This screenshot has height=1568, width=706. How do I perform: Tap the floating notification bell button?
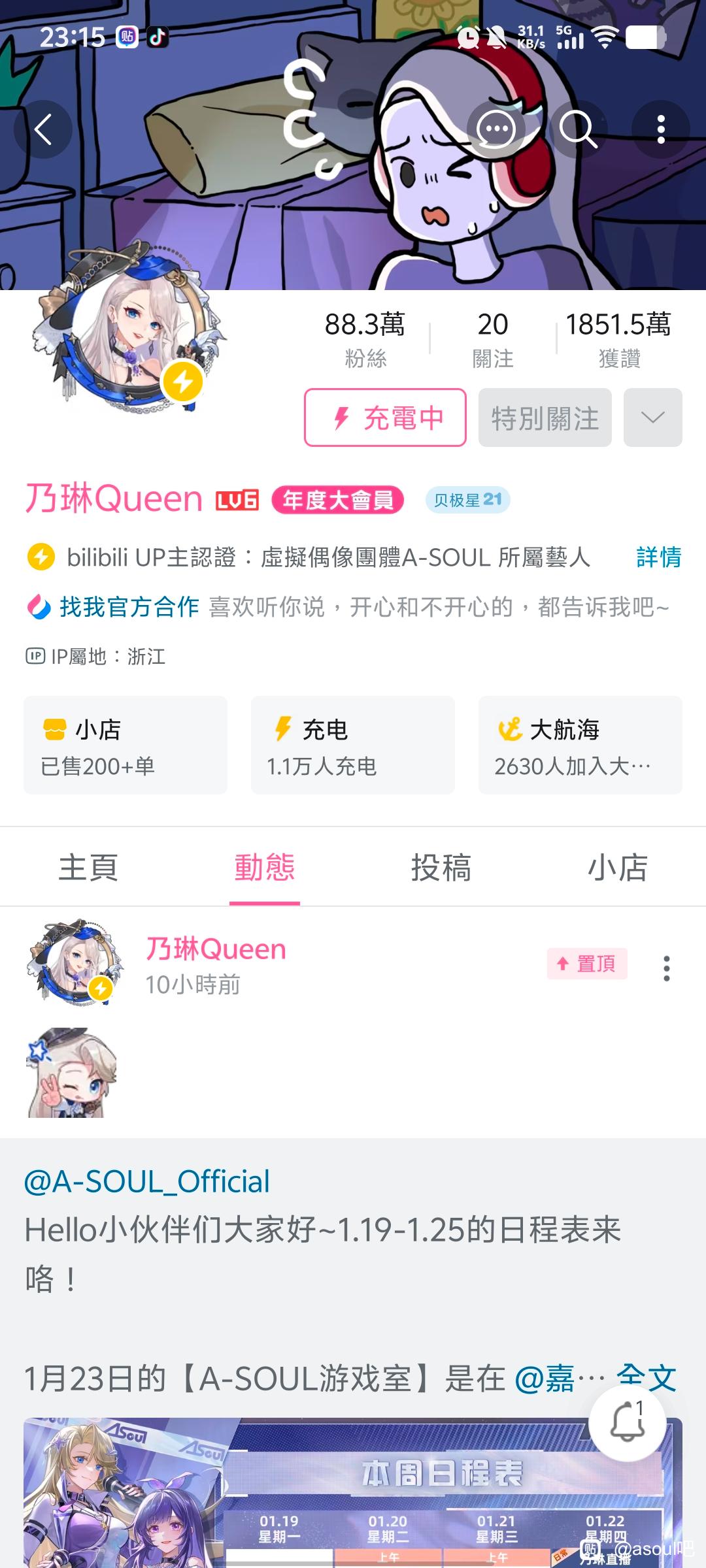point(627,1423)
